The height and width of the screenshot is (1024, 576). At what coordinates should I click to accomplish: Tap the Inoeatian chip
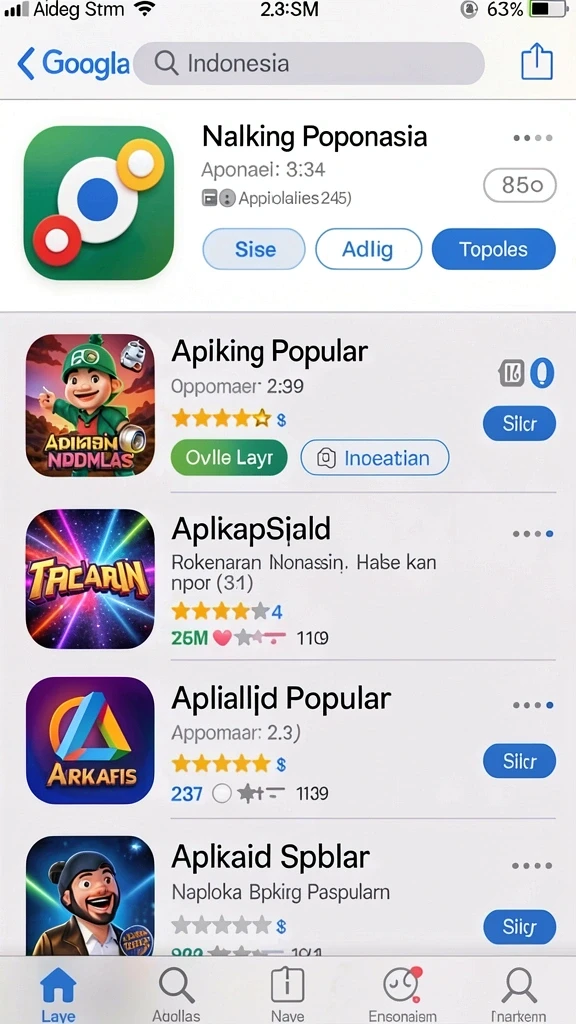coord(375,457)
